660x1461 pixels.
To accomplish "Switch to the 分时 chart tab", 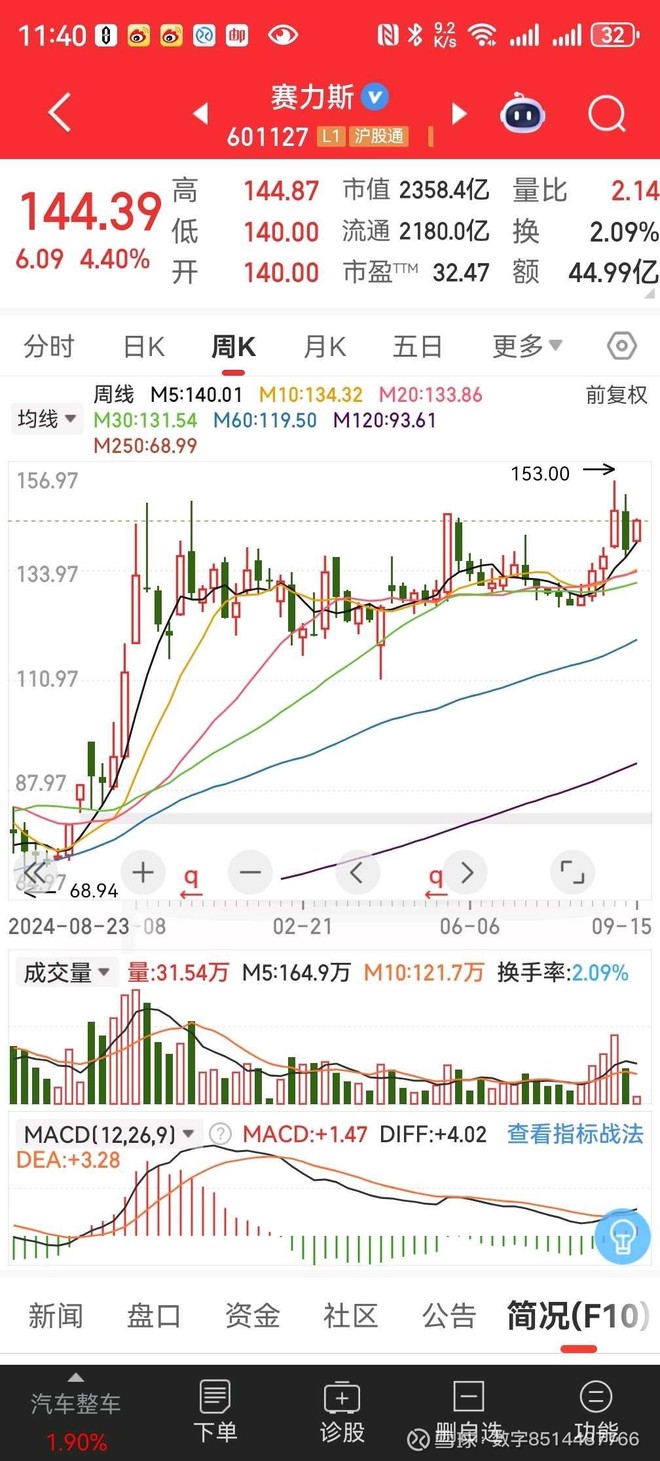I will click(49, 347).
